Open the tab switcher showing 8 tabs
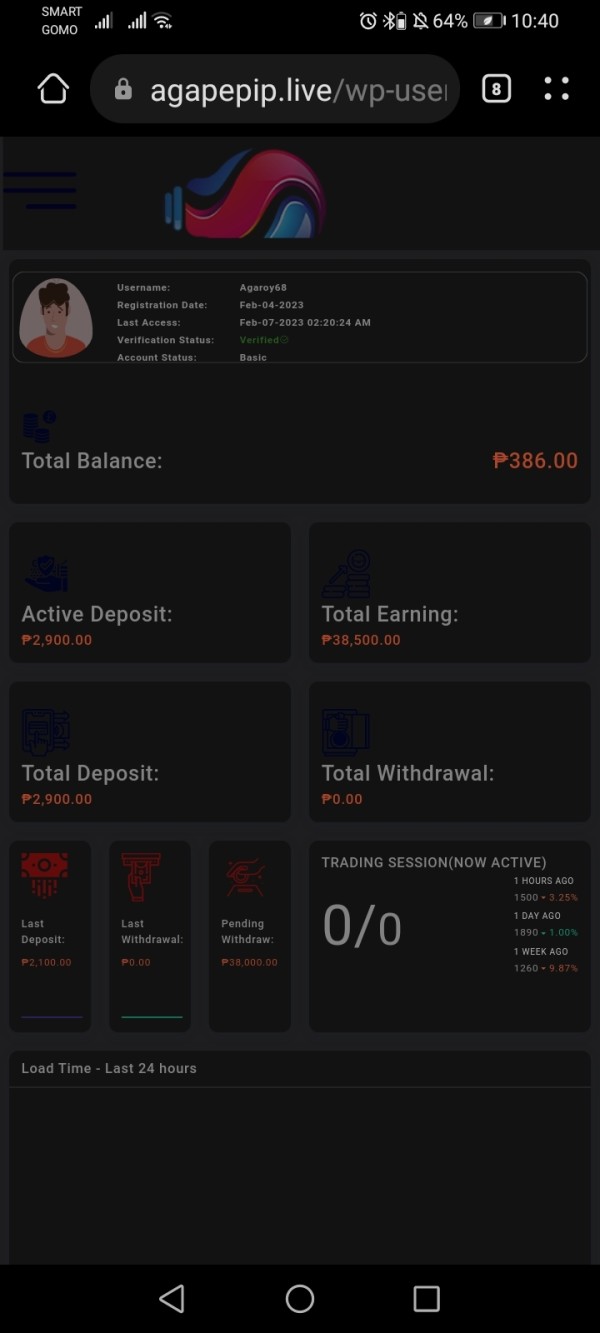This screenshot has height=1333, width=600. 497,89
